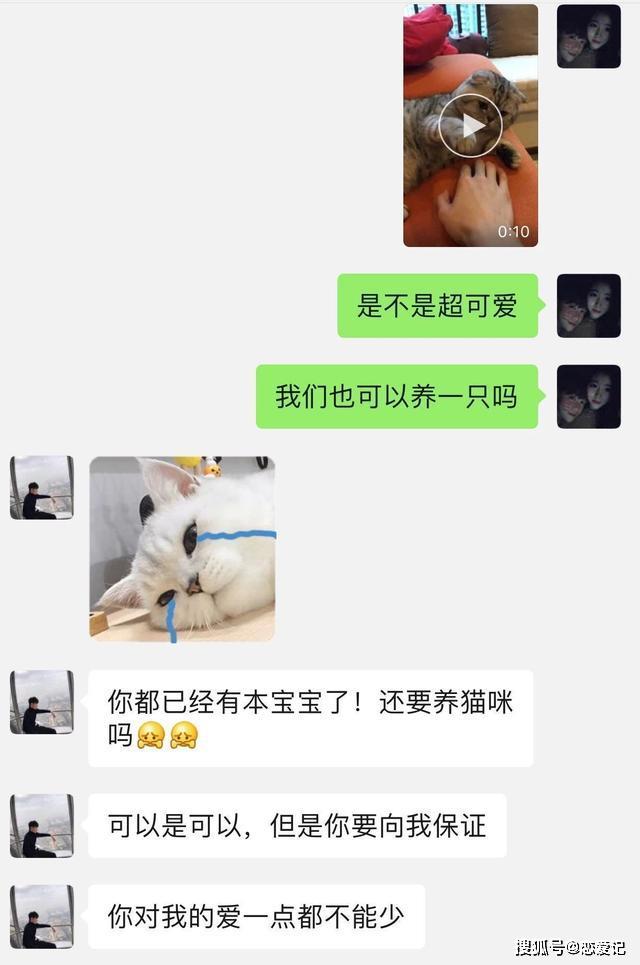Open avatar next to 可以是可以 message

(x=42, y=825)
